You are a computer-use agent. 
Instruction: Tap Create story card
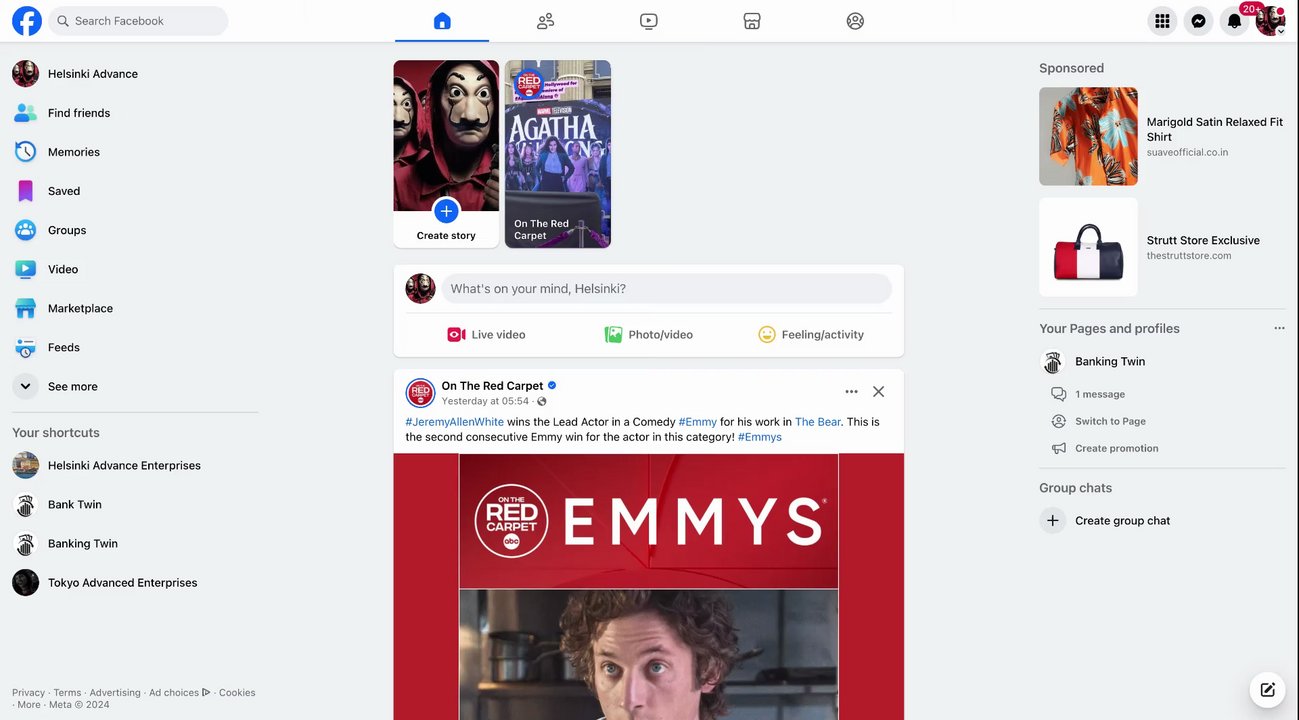click(x=446, y=154)
